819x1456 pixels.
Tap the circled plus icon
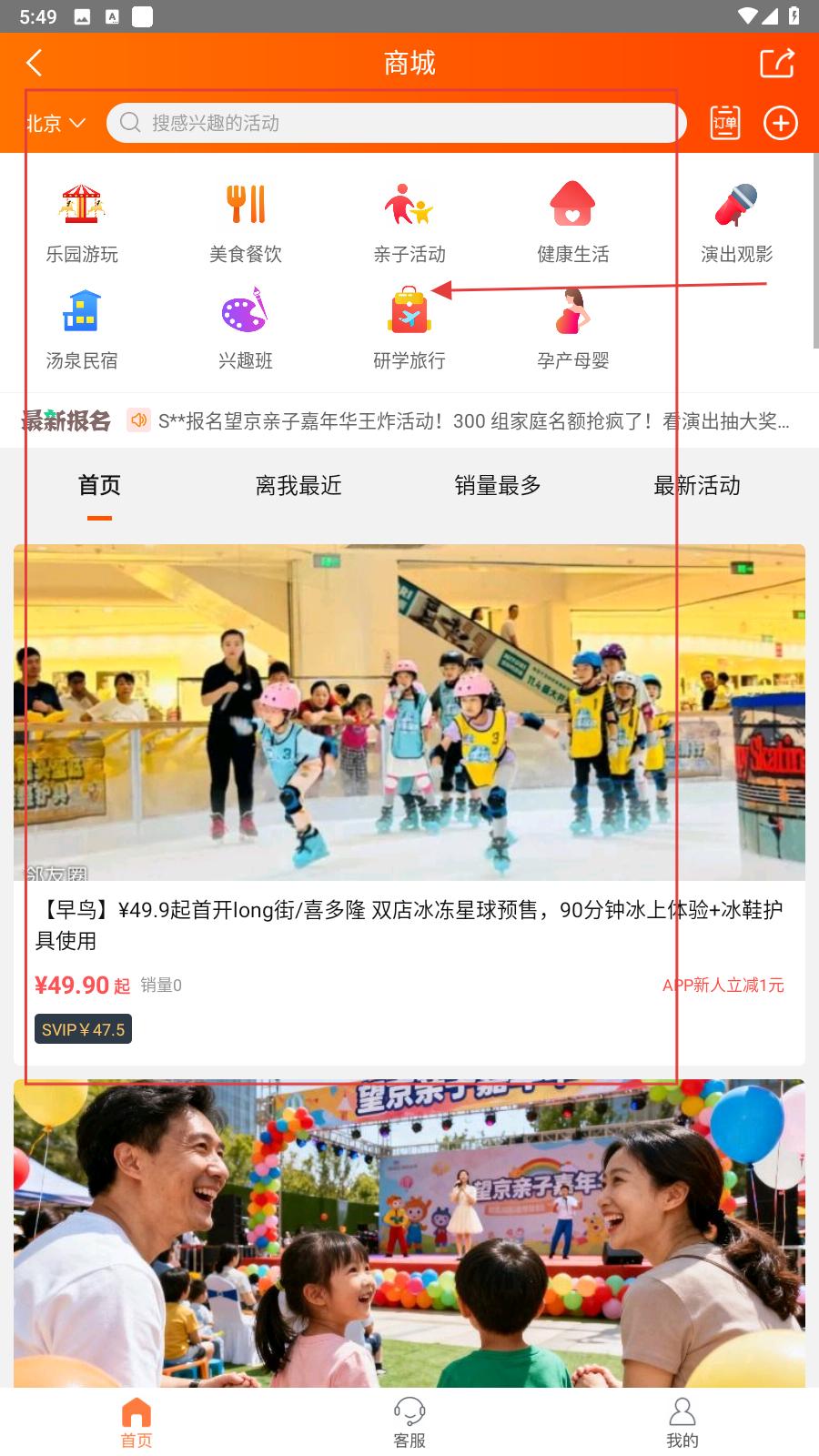[781, 123]
